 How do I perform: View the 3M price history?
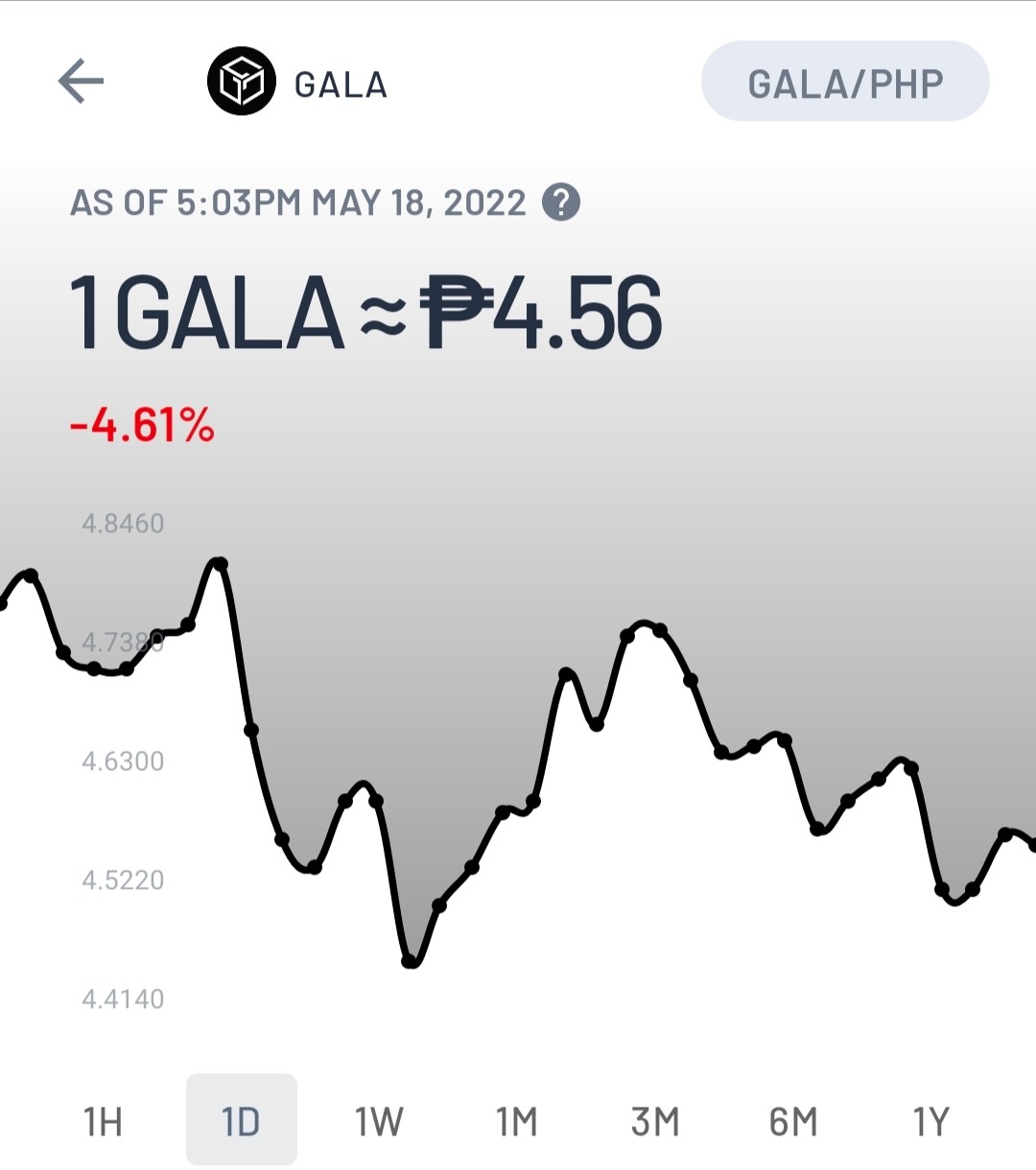click(655, 1120)
